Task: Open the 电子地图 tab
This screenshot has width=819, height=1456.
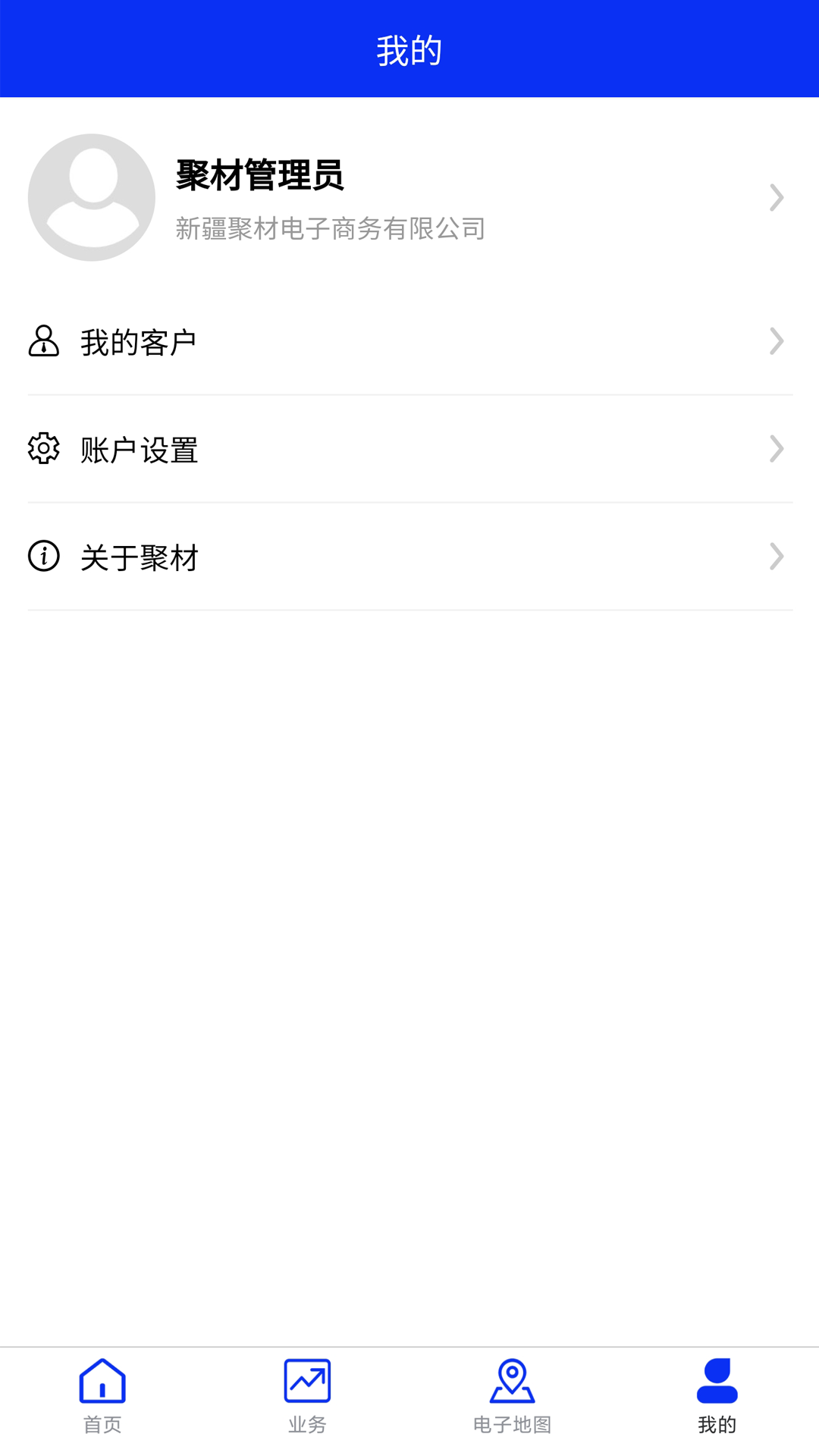Action: (x=512, y=1399)
